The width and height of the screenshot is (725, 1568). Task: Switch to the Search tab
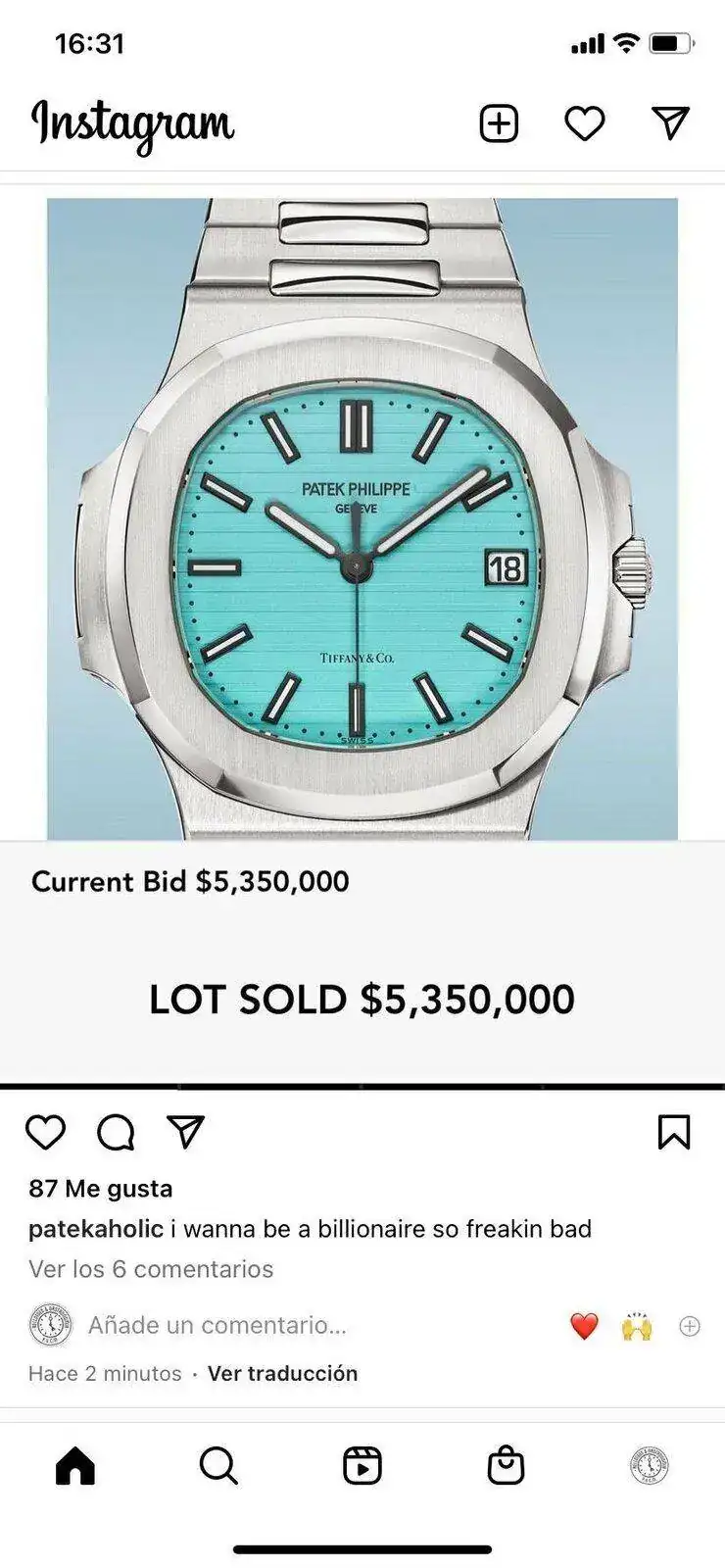[x=217, y=1466]
